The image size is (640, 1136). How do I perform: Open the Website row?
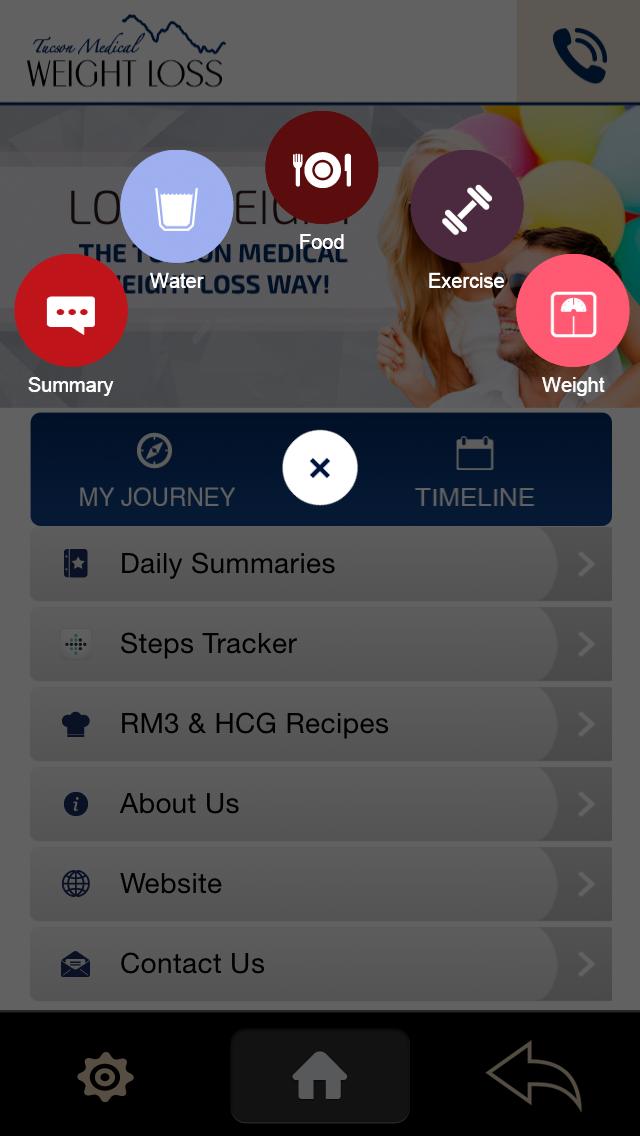(320, 884)
